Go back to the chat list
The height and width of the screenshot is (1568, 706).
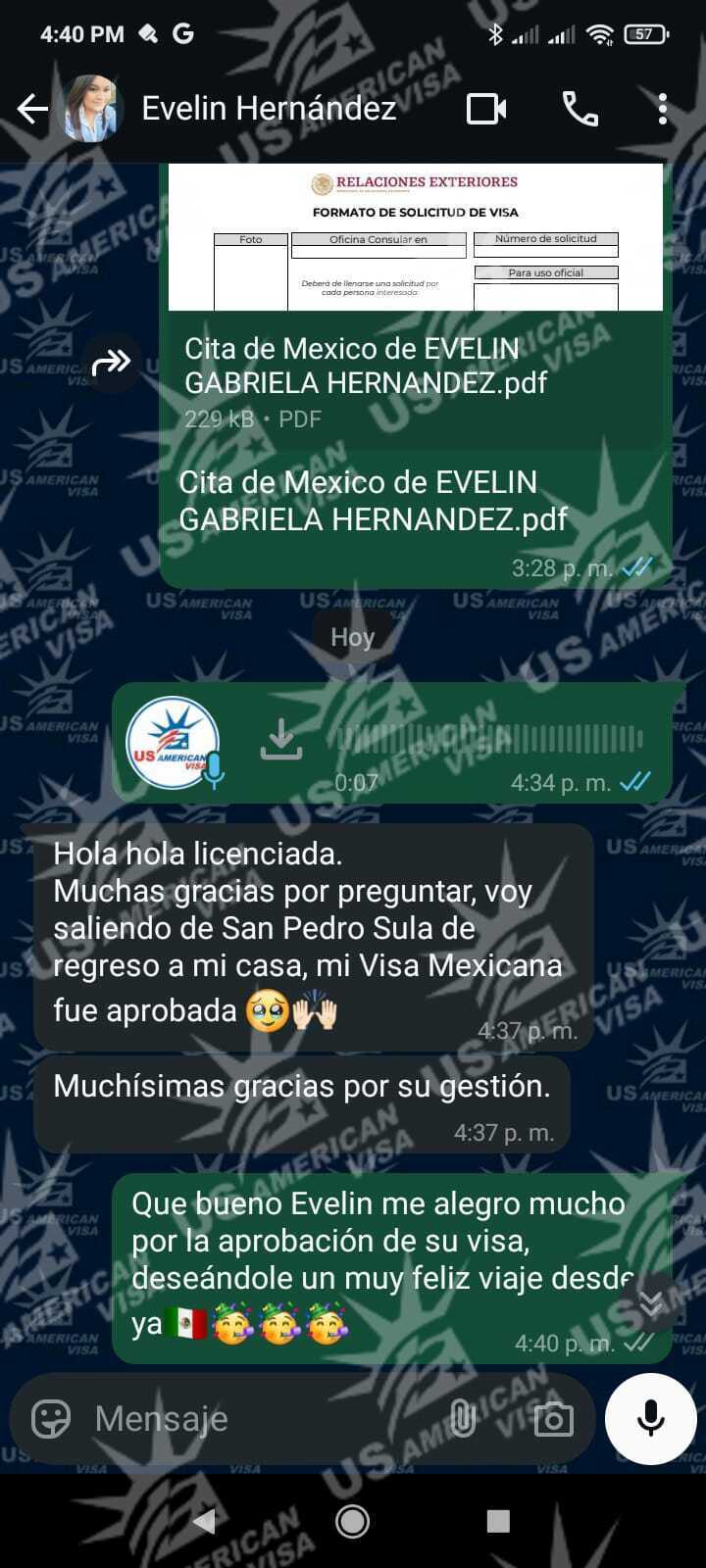point(32,109)
